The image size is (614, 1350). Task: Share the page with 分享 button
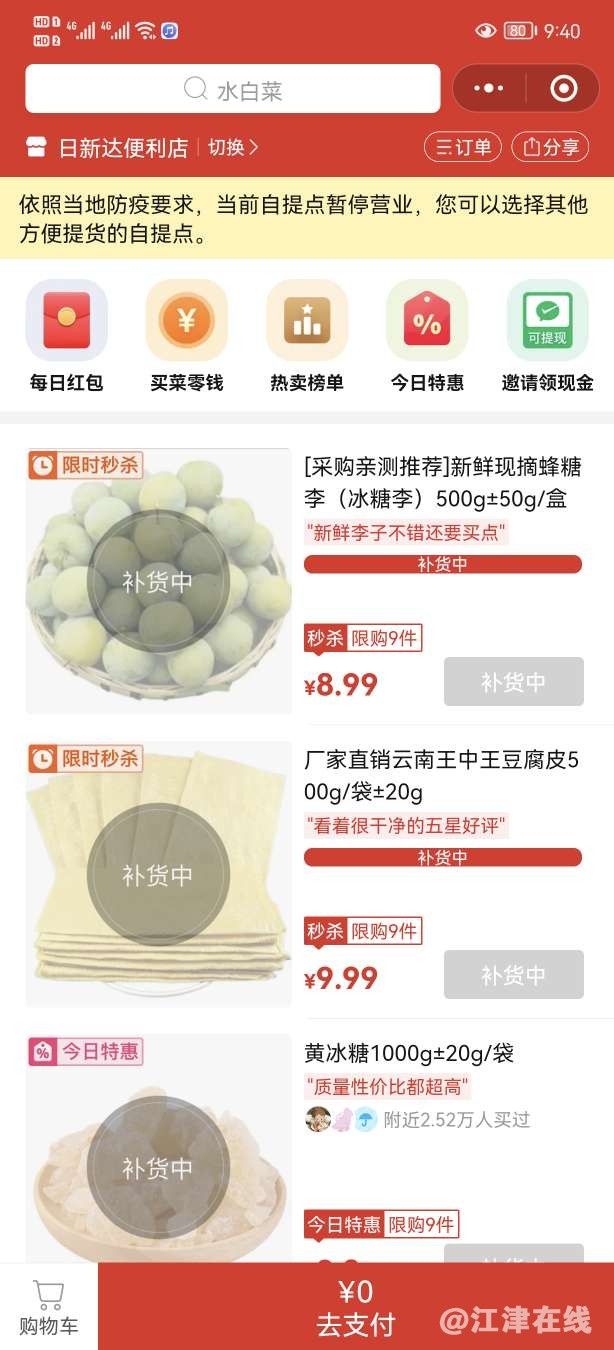550,147
